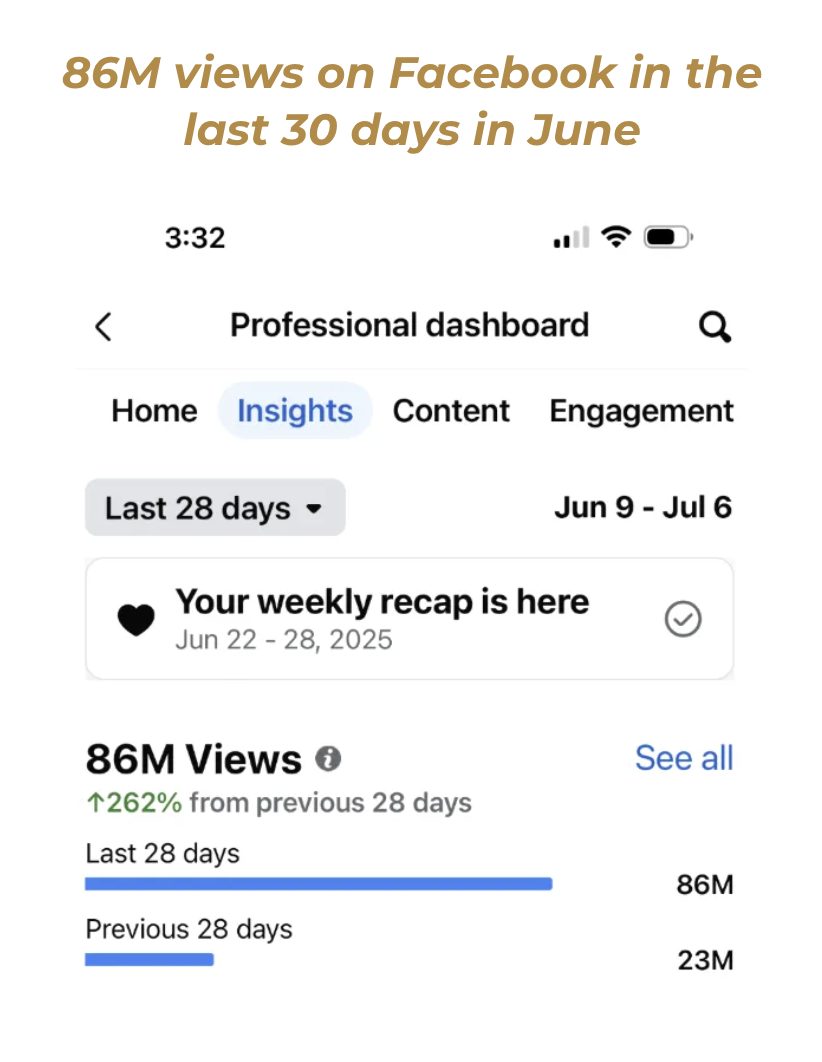Tap the checkmark icon beside weekly recap
Viewport: 822px width, 1062px height.
(683, 619)
